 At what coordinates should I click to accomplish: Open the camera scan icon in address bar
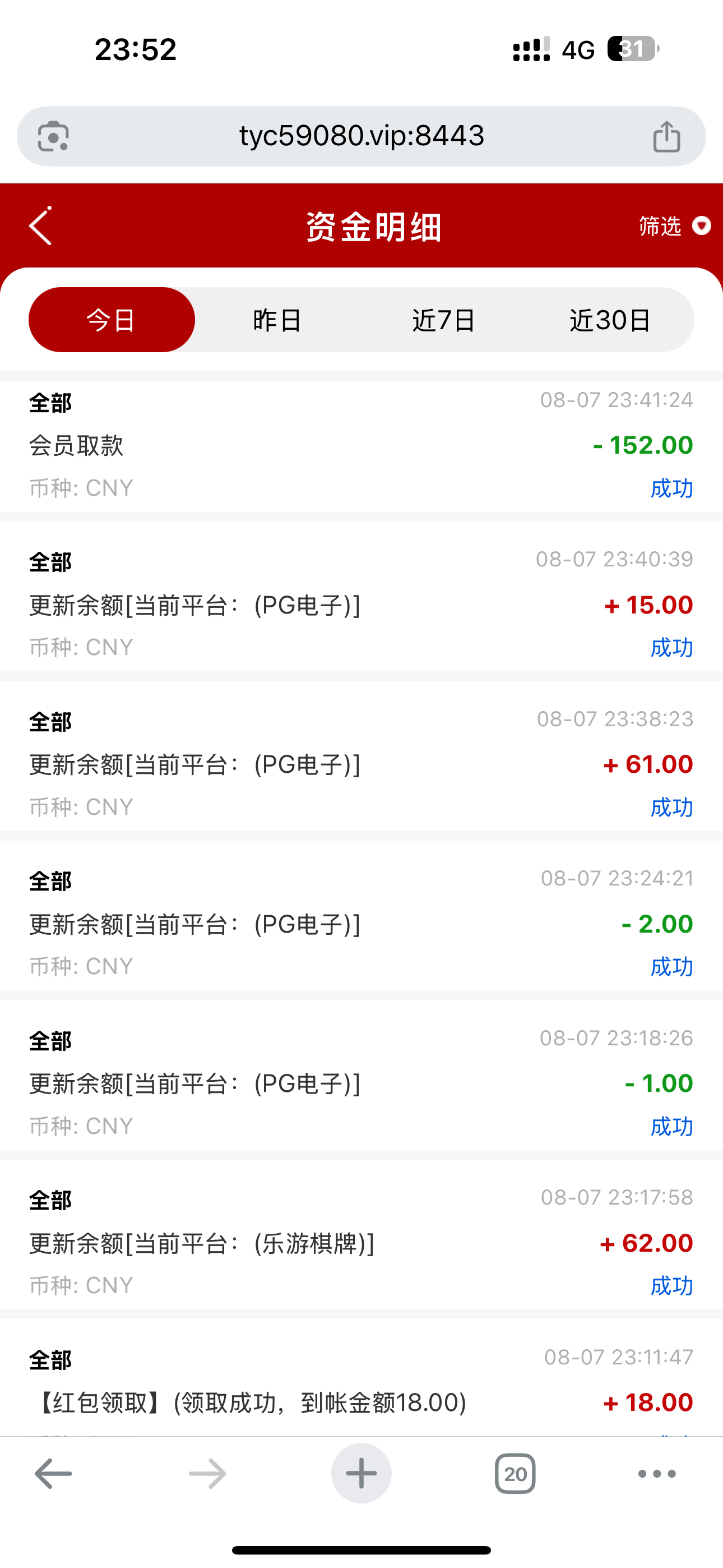pos(54,136)
